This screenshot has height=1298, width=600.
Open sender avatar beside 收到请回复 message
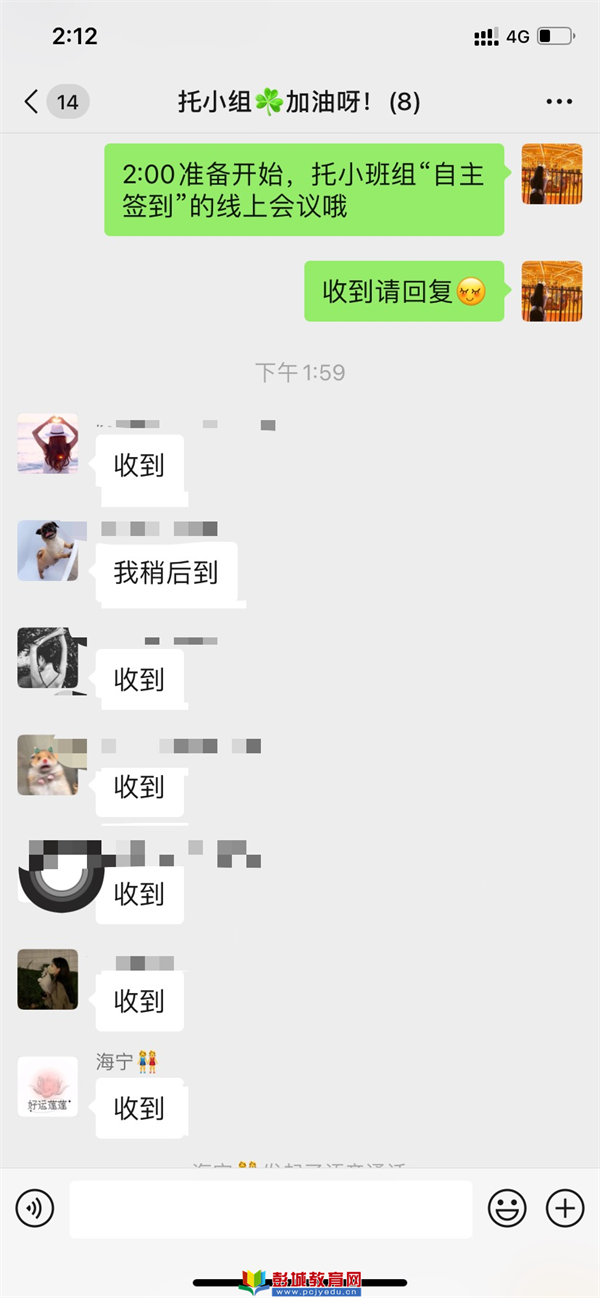(552, 291)
